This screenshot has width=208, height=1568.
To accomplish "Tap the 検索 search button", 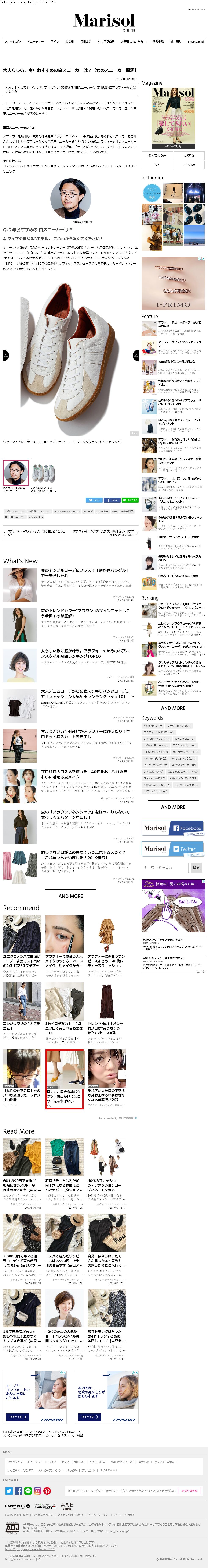I will click(x=196, y=867).
